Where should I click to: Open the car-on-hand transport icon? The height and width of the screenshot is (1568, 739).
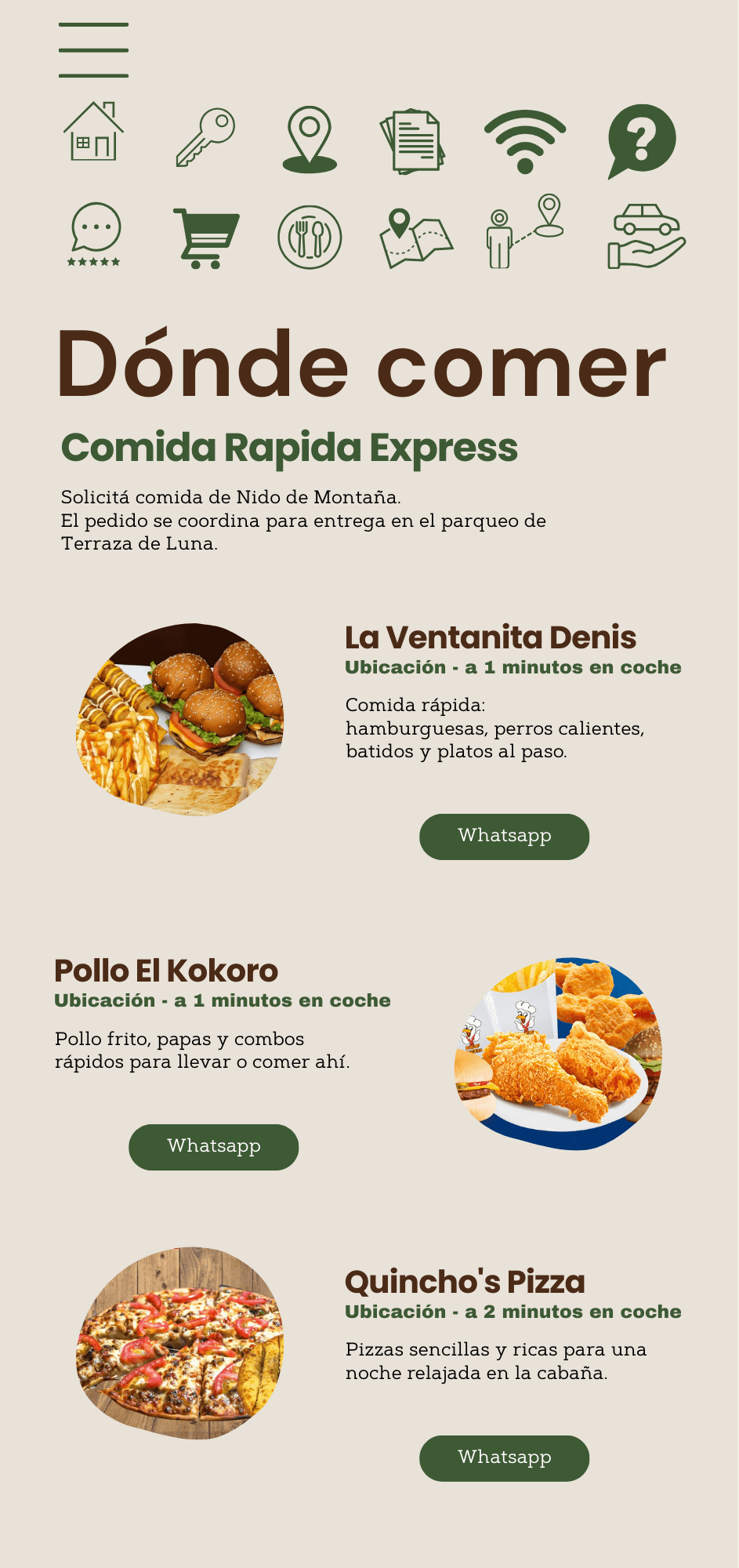coord(647,236)
